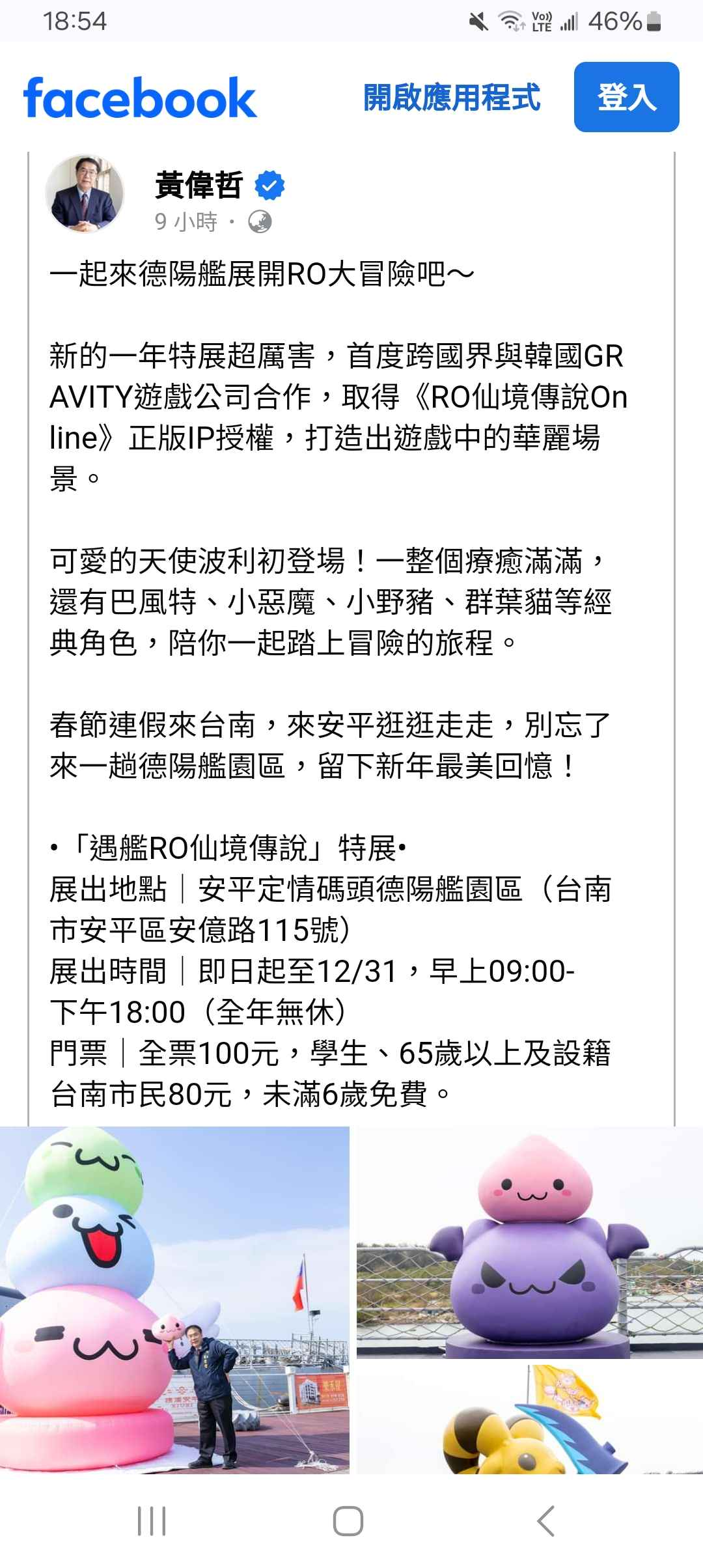Image resolution: width=703 pixels, height=1568 pixels.
Task: Go back with the system back button
Action: 545,1521
